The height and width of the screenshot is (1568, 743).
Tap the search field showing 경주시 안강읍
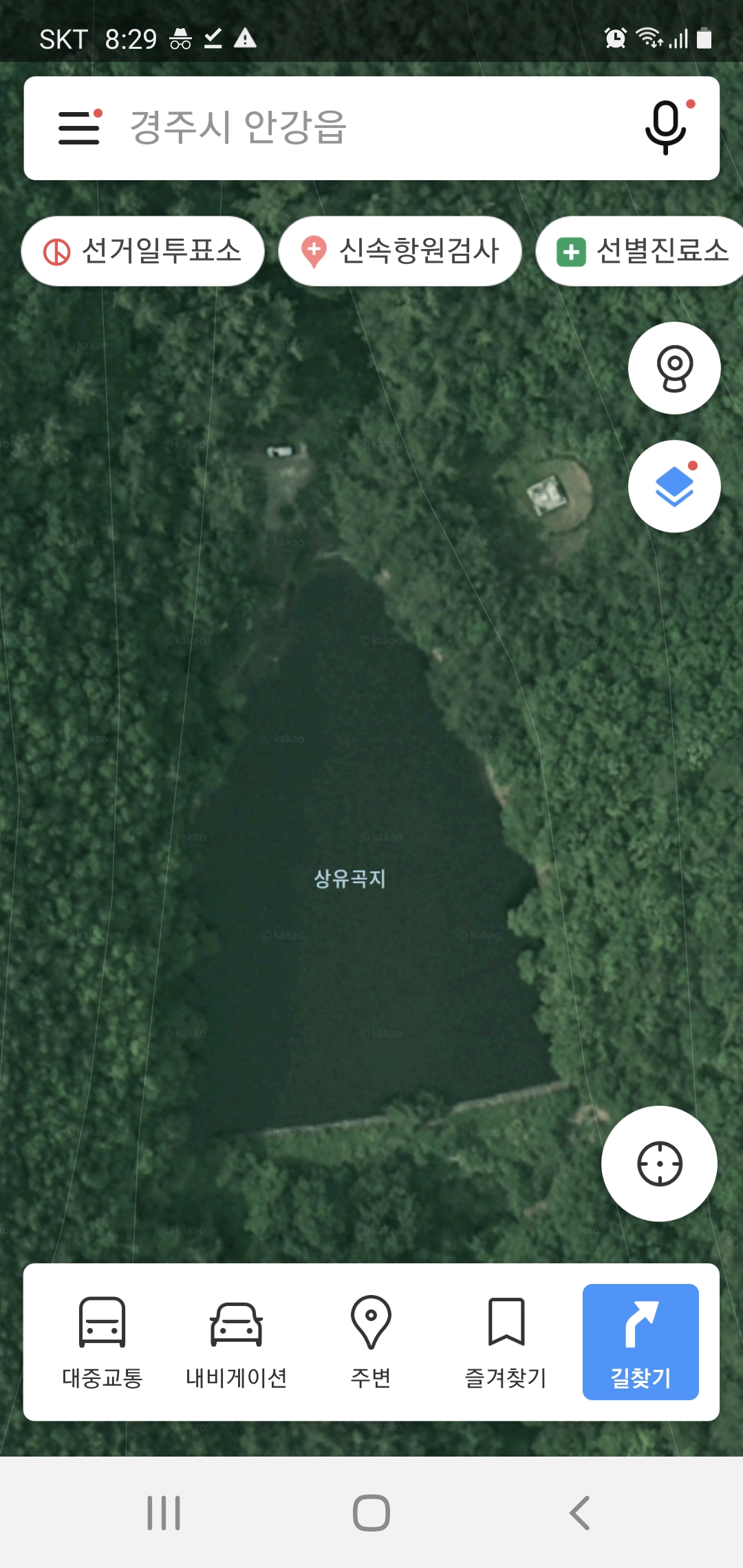point(371,128)
